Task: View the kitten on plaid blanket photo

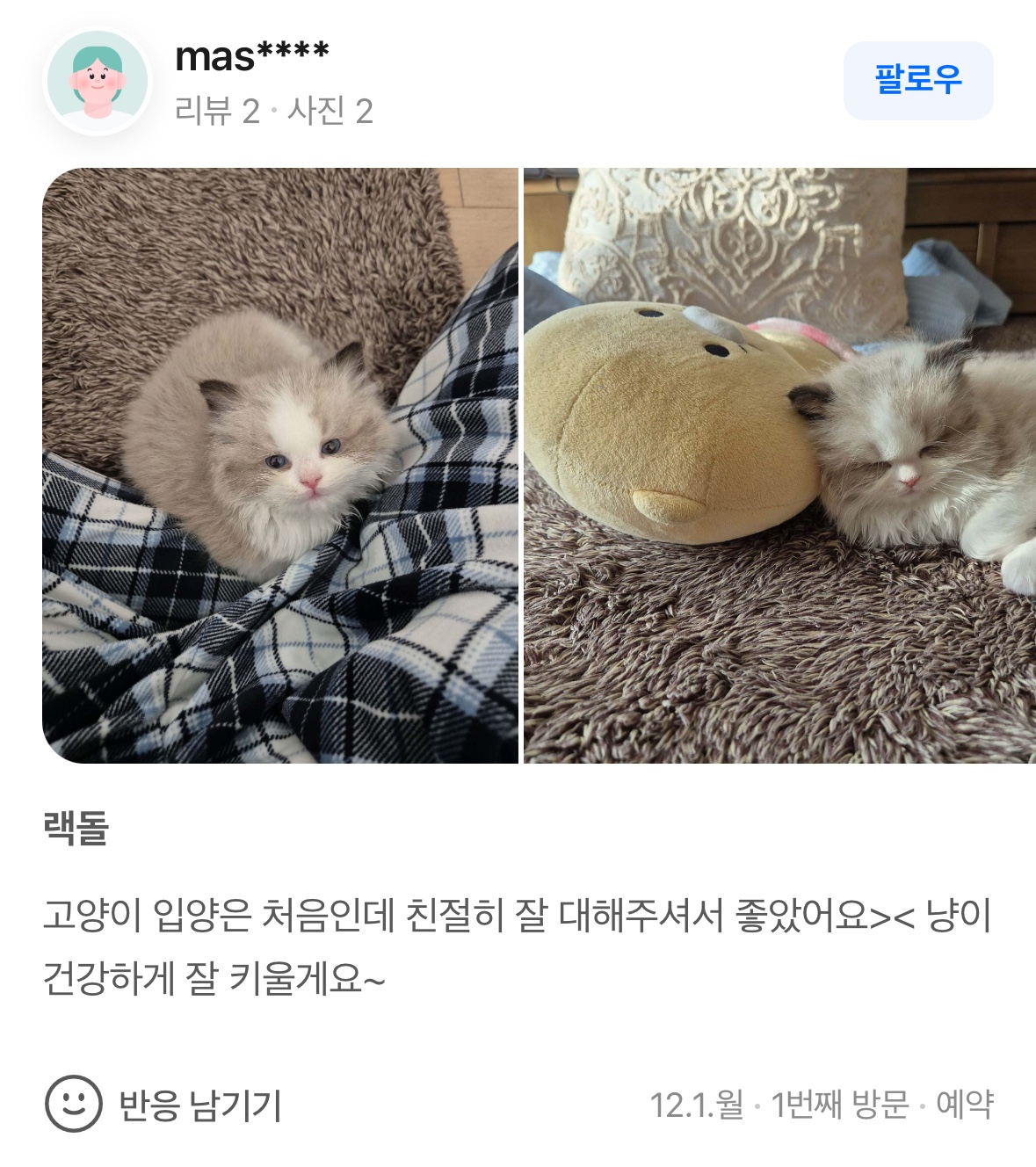Action: coord(280,466)
